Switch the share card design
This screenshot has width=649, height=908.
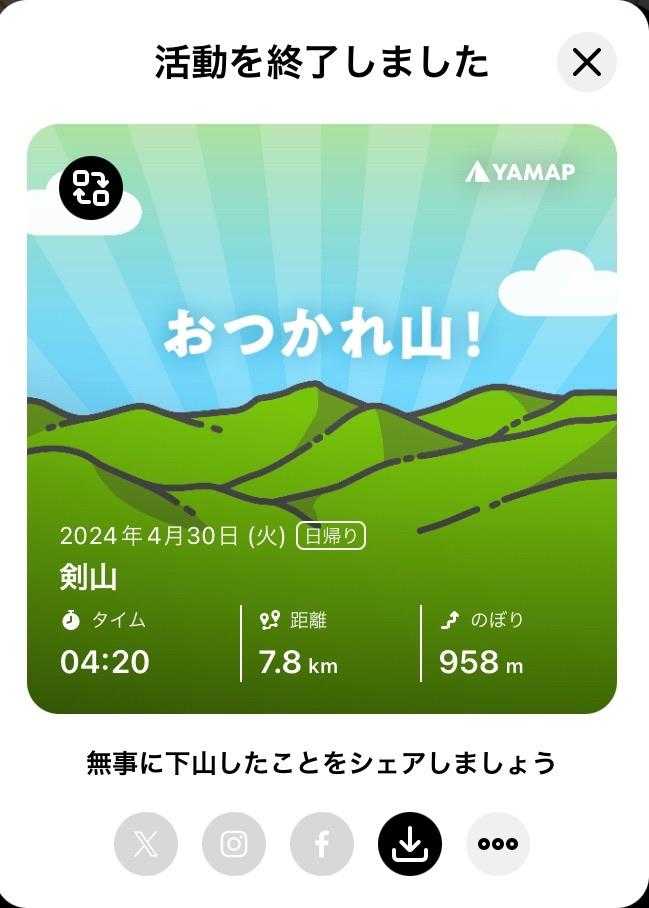(91, 187)
